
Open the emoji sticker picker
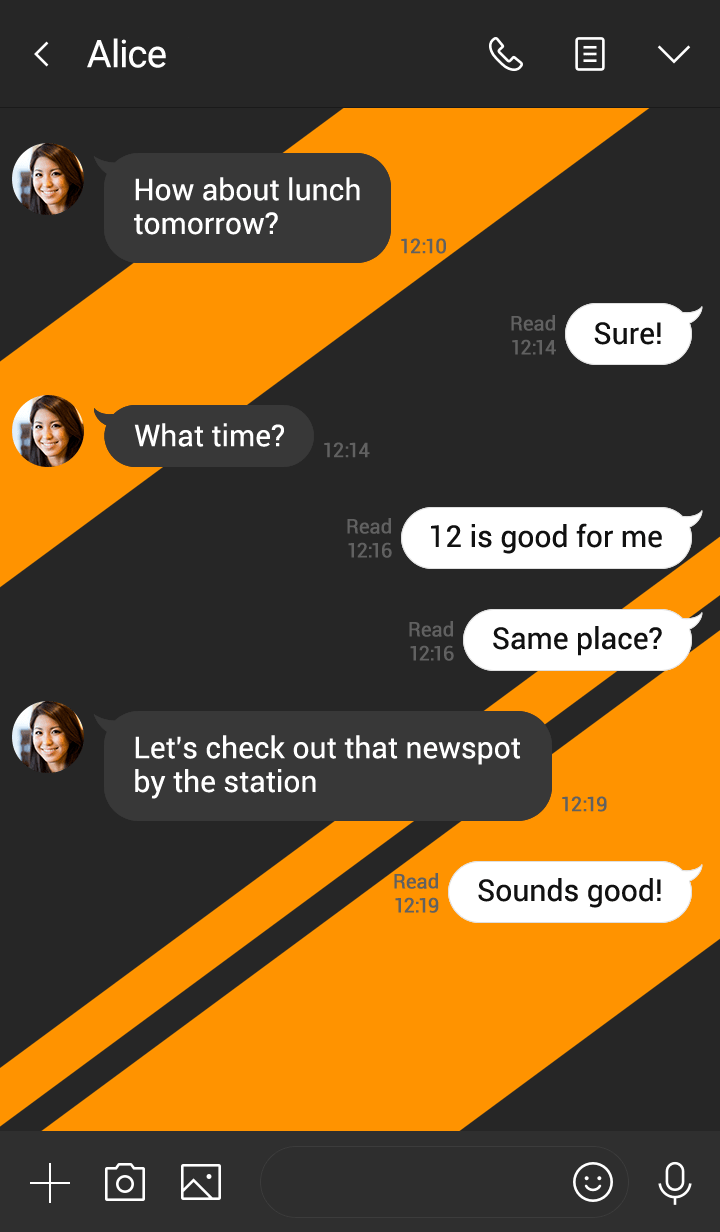pyautogui.click(x=592, y=1183)
